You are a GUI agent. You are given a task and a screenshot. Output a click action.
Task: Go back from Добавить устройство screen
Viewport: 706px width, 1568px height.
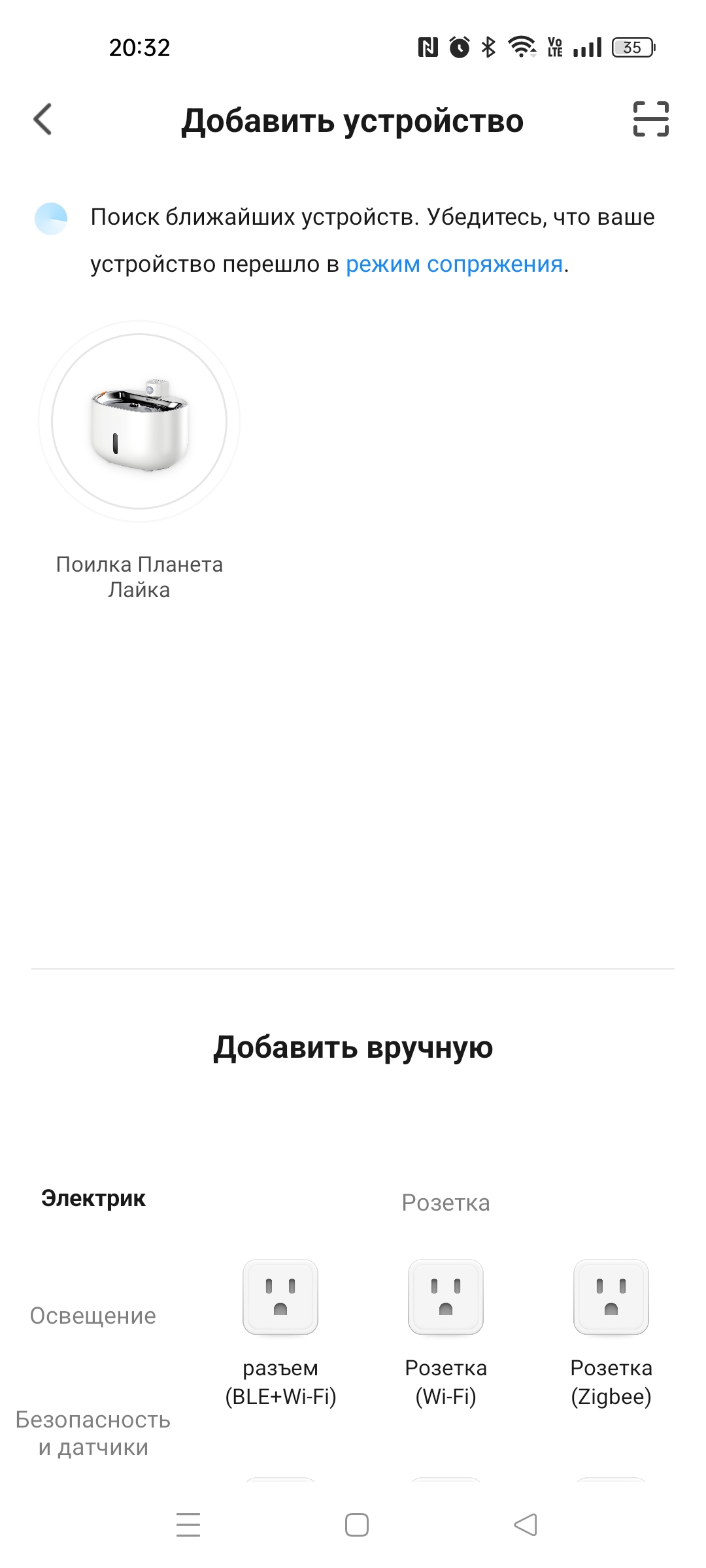pos(43,120)
